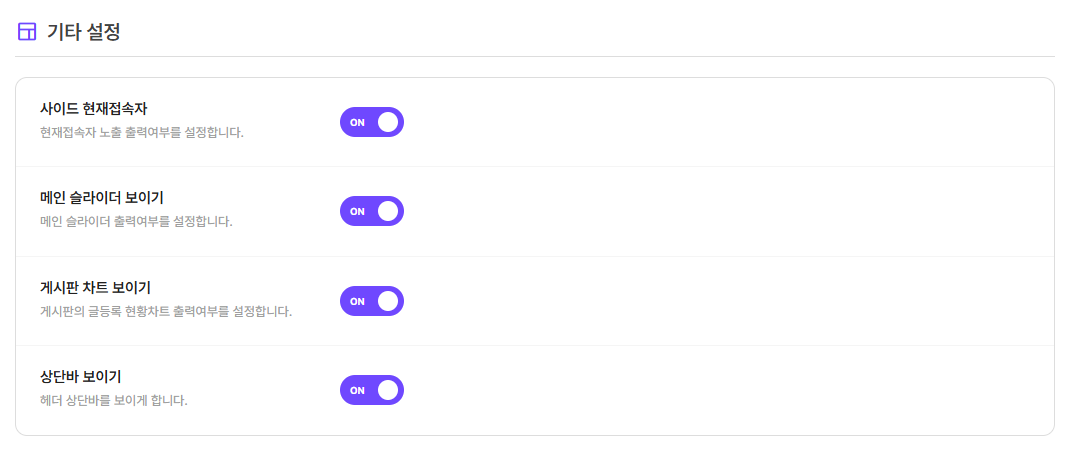Turn off 메인 슬라이더 보이기 switch

[x=371, y=211]
